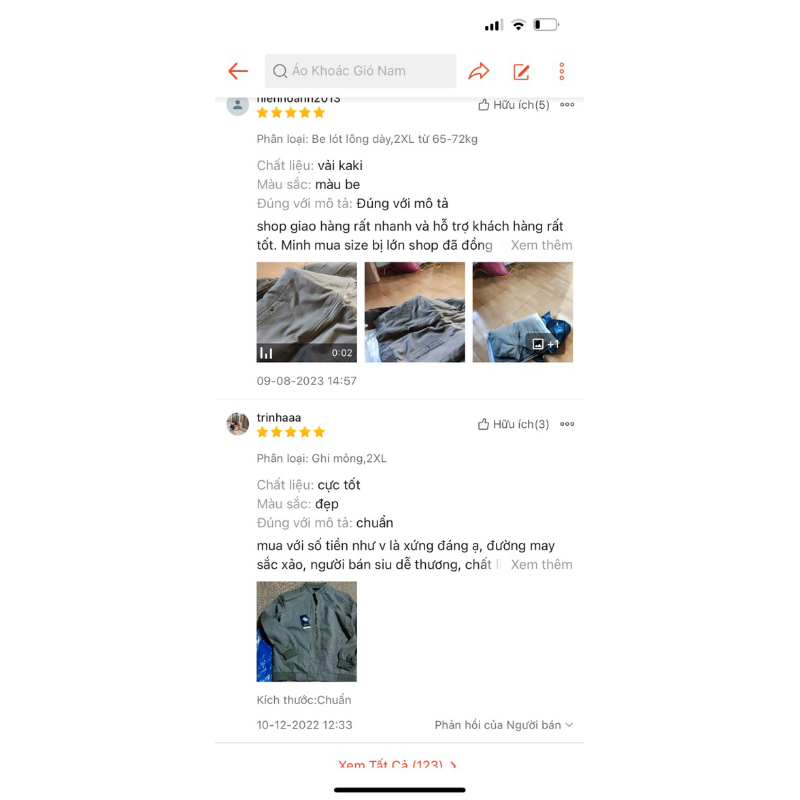
Task: Expand Xem thêm on trinhaaa's review
Action: 541,565
